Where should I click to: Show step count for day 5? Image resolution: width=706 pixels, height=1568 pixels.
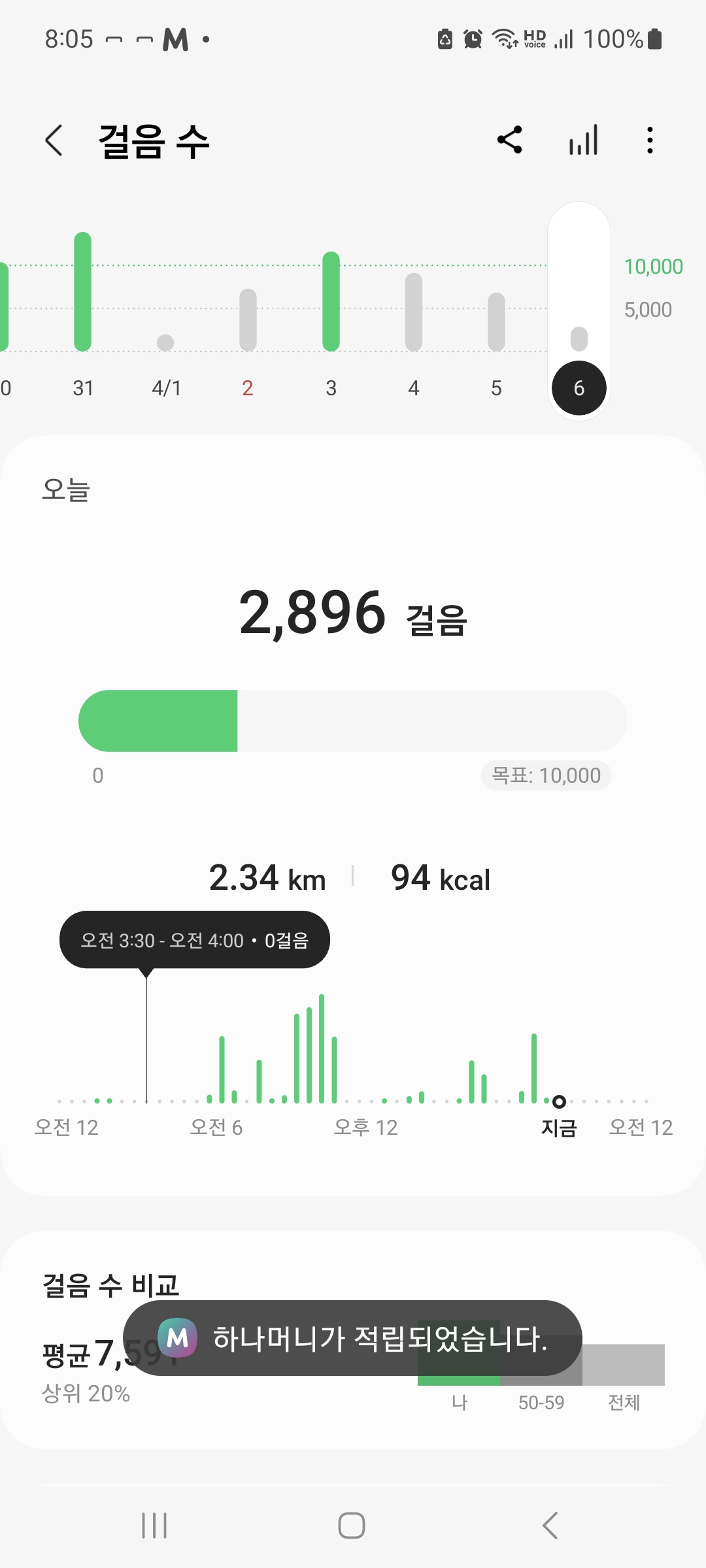[x=497, y=321]
